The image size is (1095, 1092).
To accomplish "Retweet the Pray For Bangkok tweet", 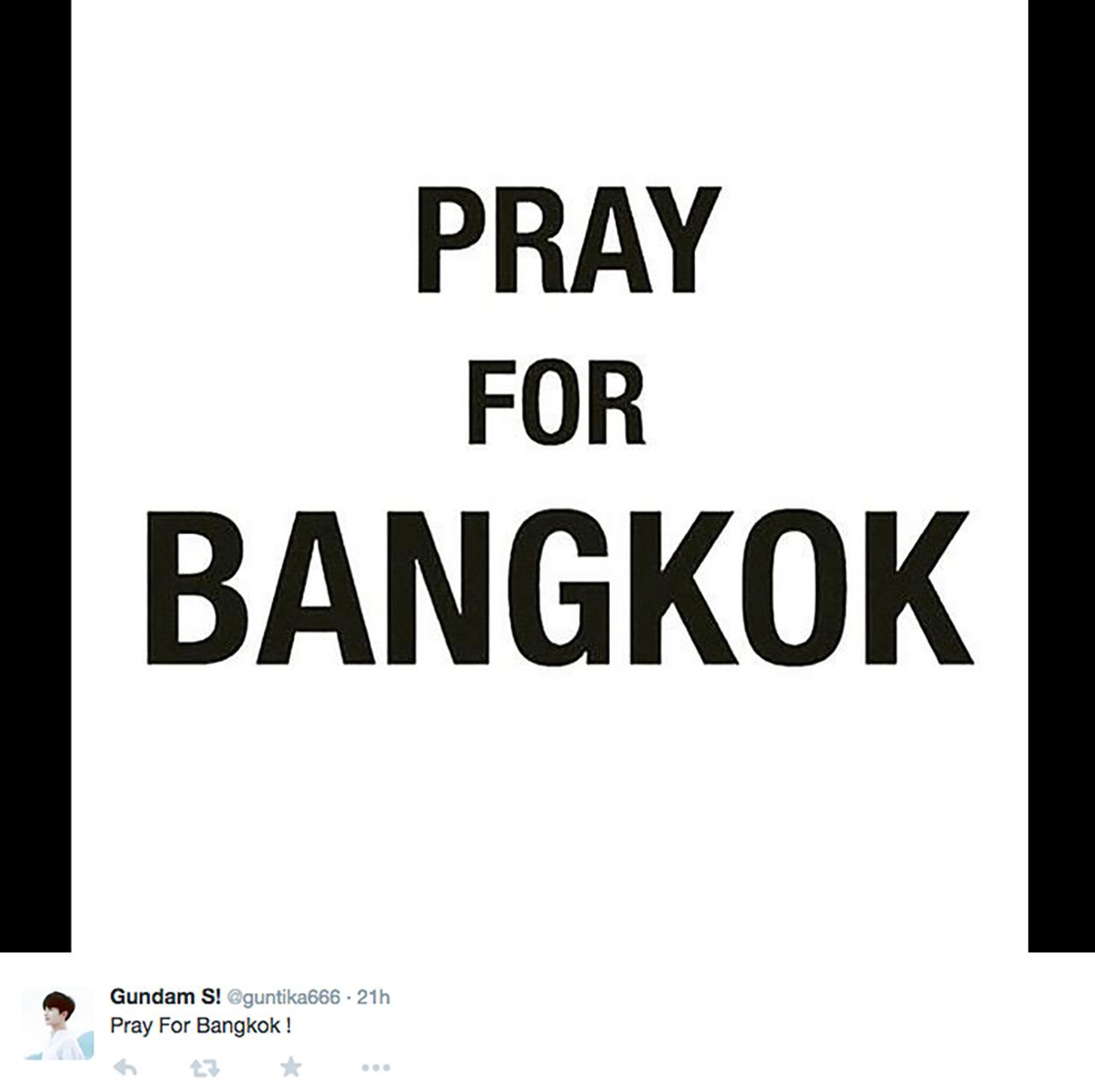I will (205, 1067).
